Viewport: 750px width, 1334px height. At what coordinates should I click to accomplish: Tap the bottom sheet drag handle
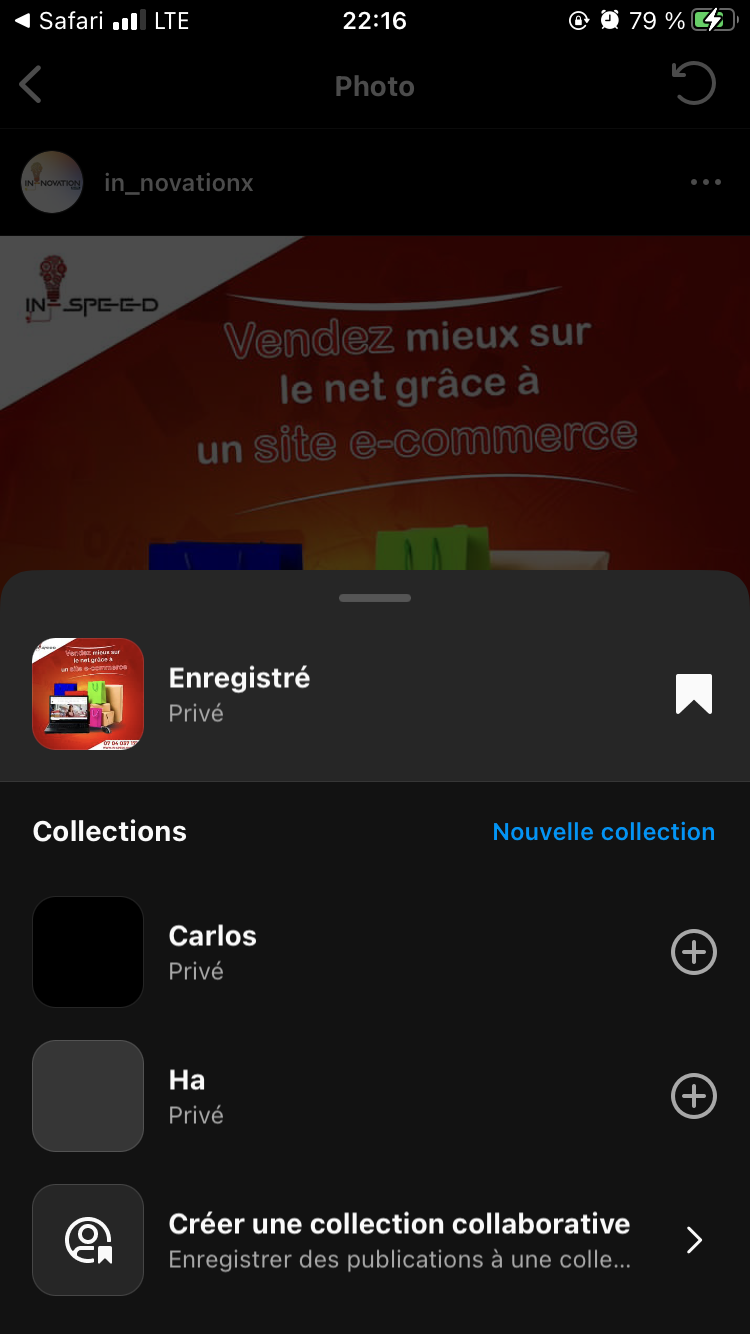coord(375,598)
